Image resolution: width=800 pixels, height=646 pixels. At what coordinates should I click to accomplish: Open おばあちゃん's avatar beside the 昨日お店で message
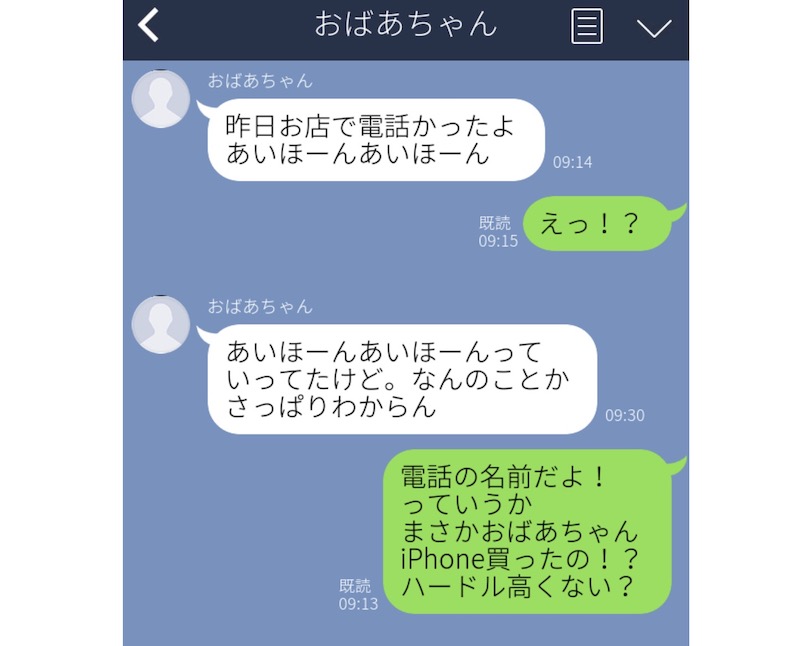pyautogui.click(x=161, y=99)
